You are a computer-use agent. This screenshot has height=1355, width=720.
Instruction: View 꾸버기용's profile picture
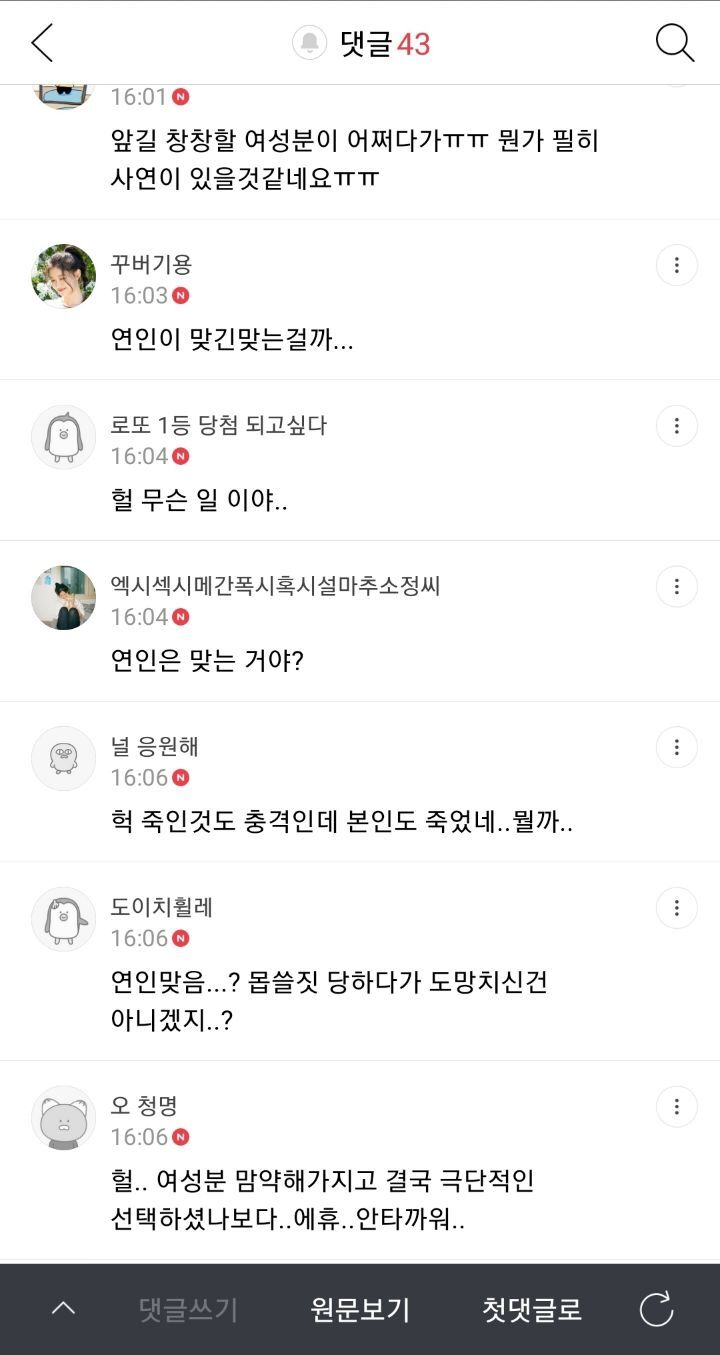[64, 276]
